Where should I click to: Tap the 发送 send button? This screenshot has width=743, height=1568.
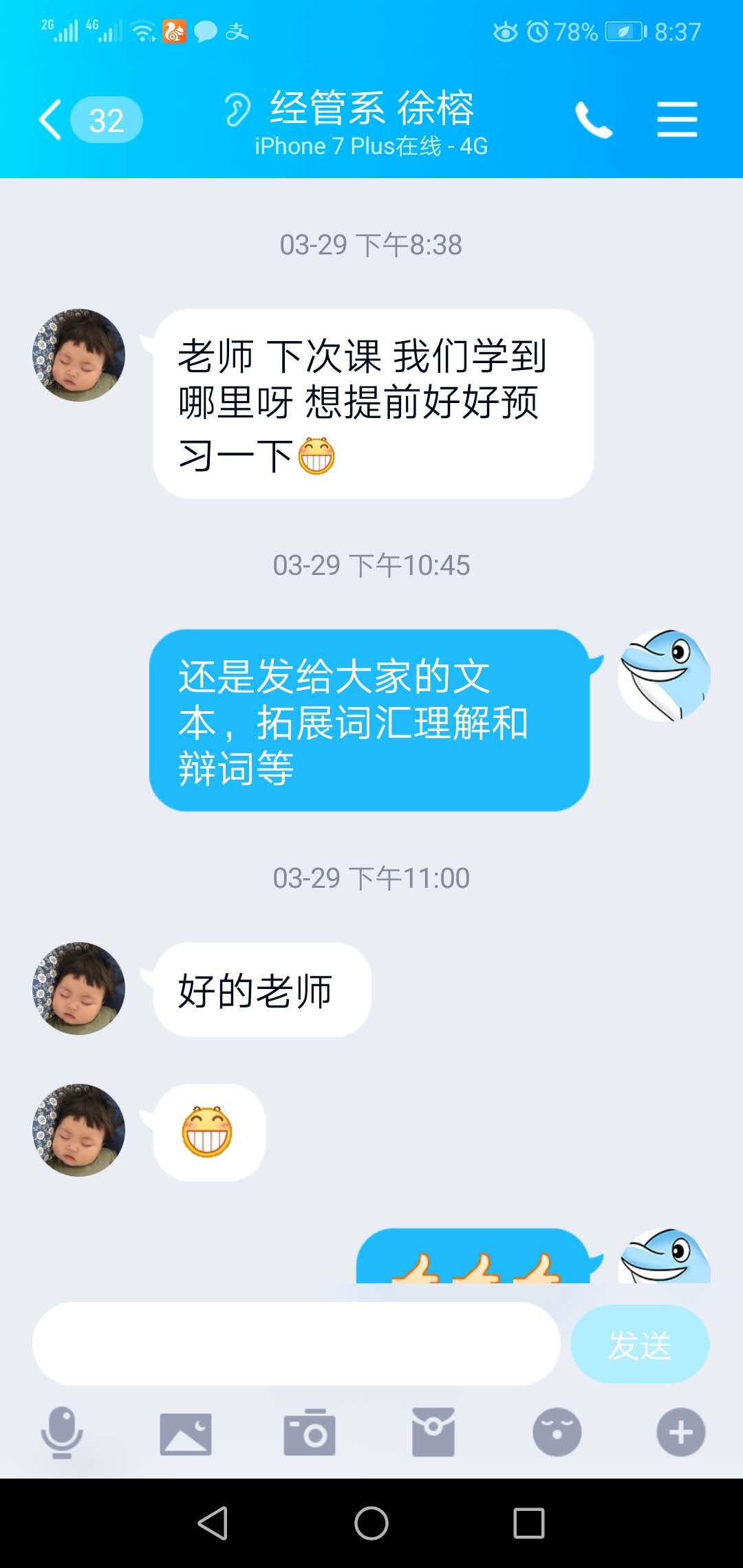pos(639,1344)
